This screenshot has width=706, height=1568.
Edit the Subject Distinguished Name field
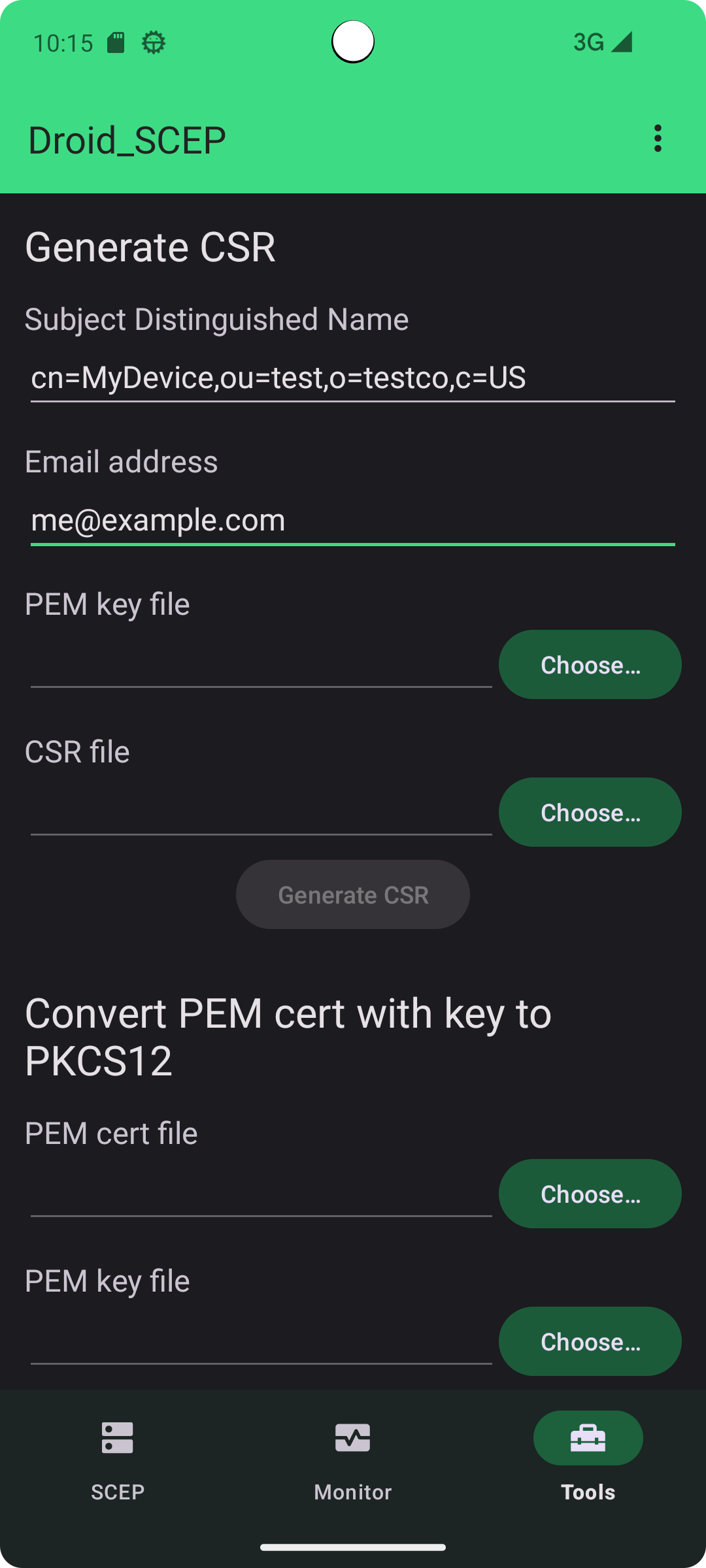click(x=352, y=378)
